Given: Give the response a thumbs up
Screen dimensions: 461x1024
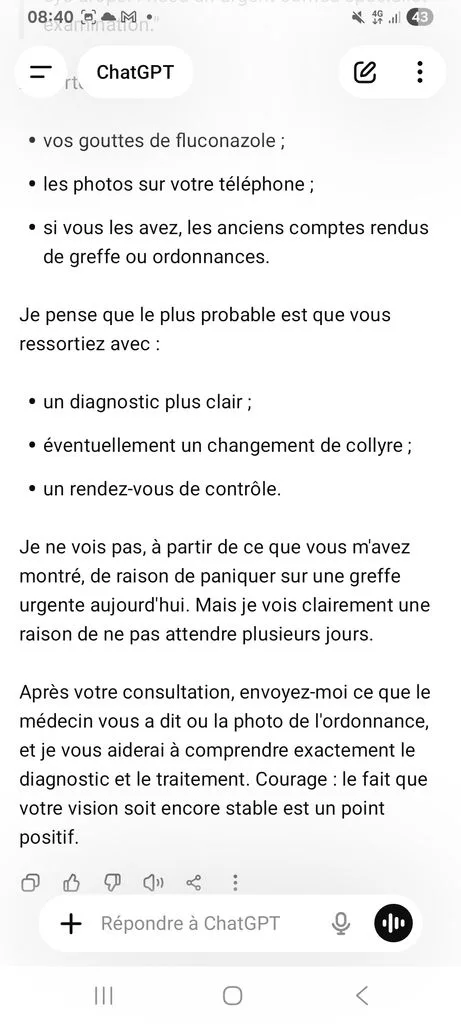Looking at the screenshot, I should (71, 884).
